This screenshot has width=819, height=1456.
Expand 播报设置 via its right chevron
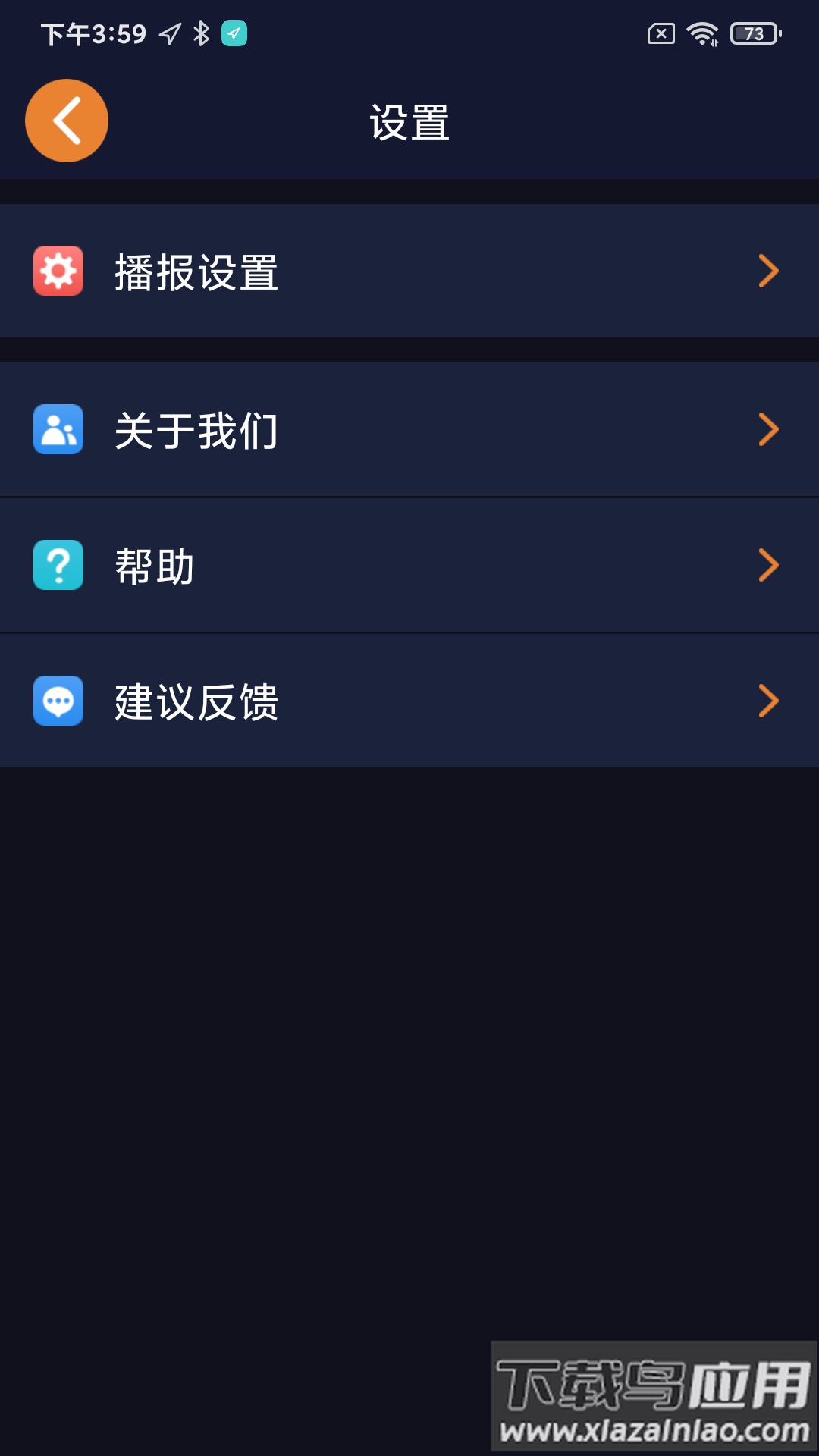770,270
